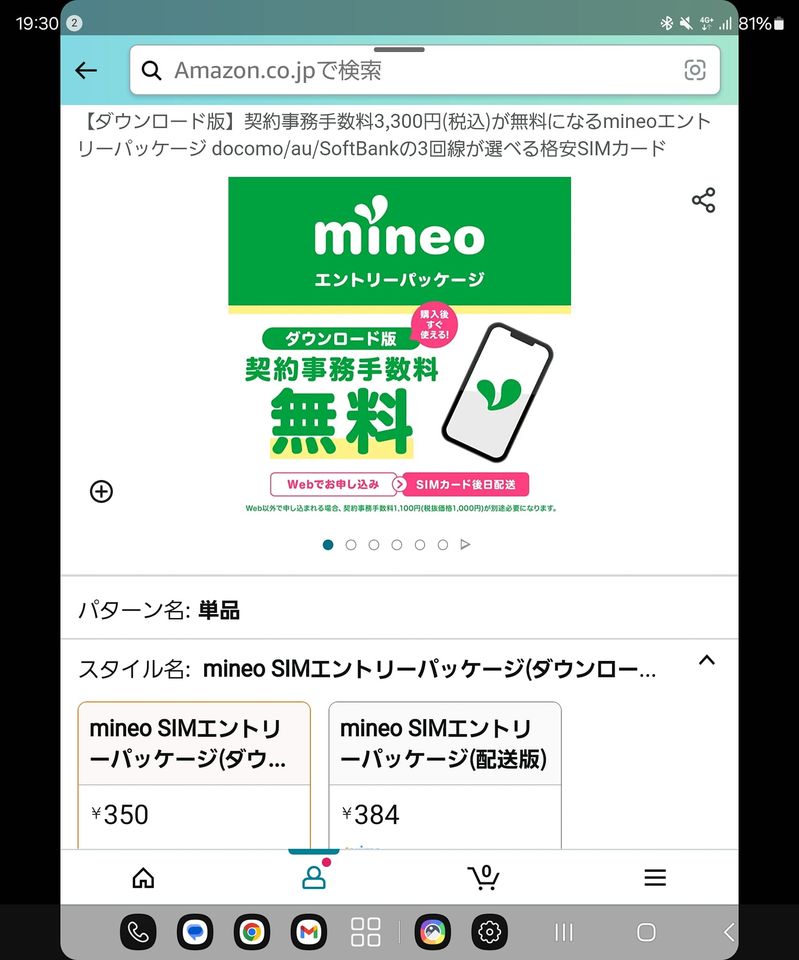This screenshot has width=799, height=960.
Task: Switch to the Home tab
Action: click(144, 878)
